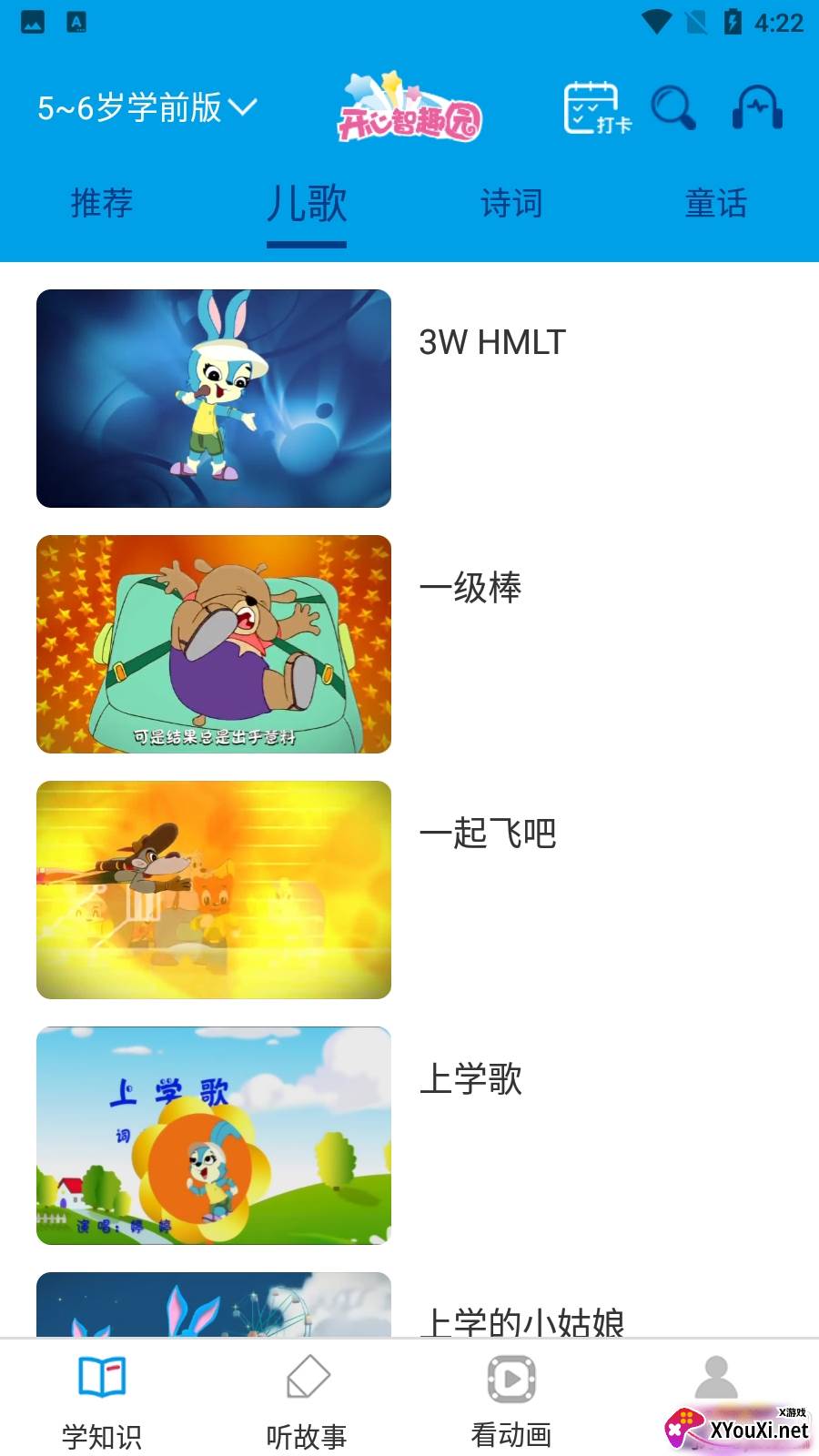This screenshot has height=1456, width=819.
Task: Open the search magnifier
Action: click(673, 108)
